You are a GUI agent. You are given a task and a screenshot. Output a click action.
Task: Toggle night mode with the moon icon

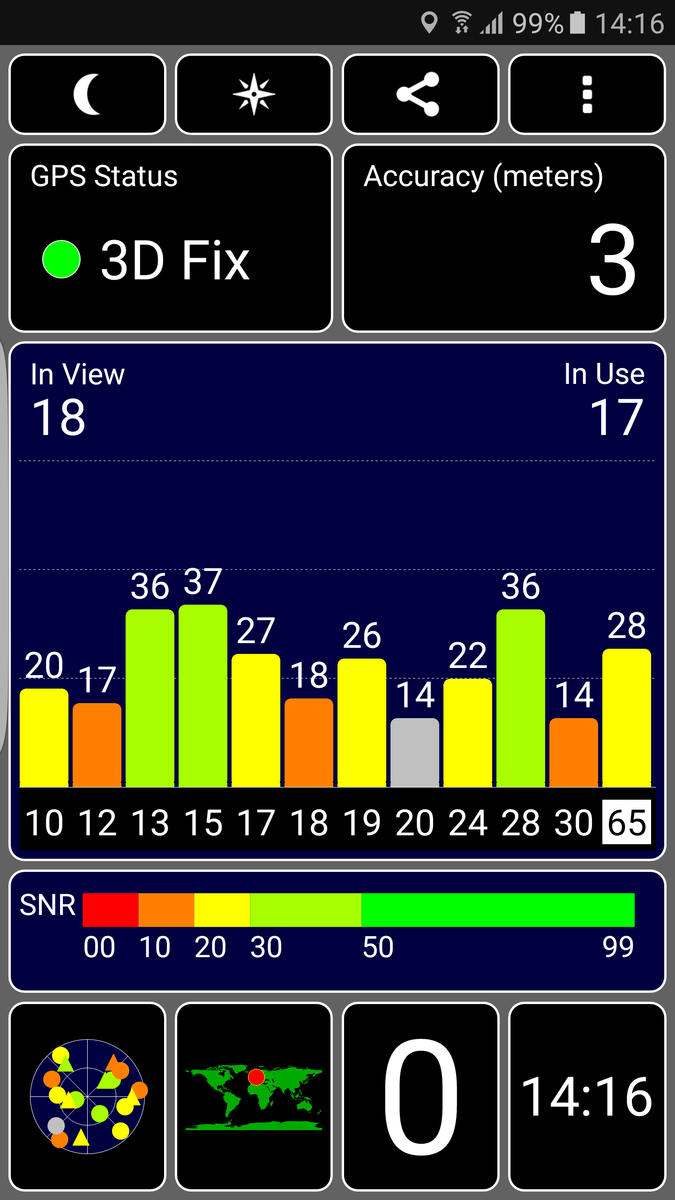pyautogui.click(x=88, y=94)
